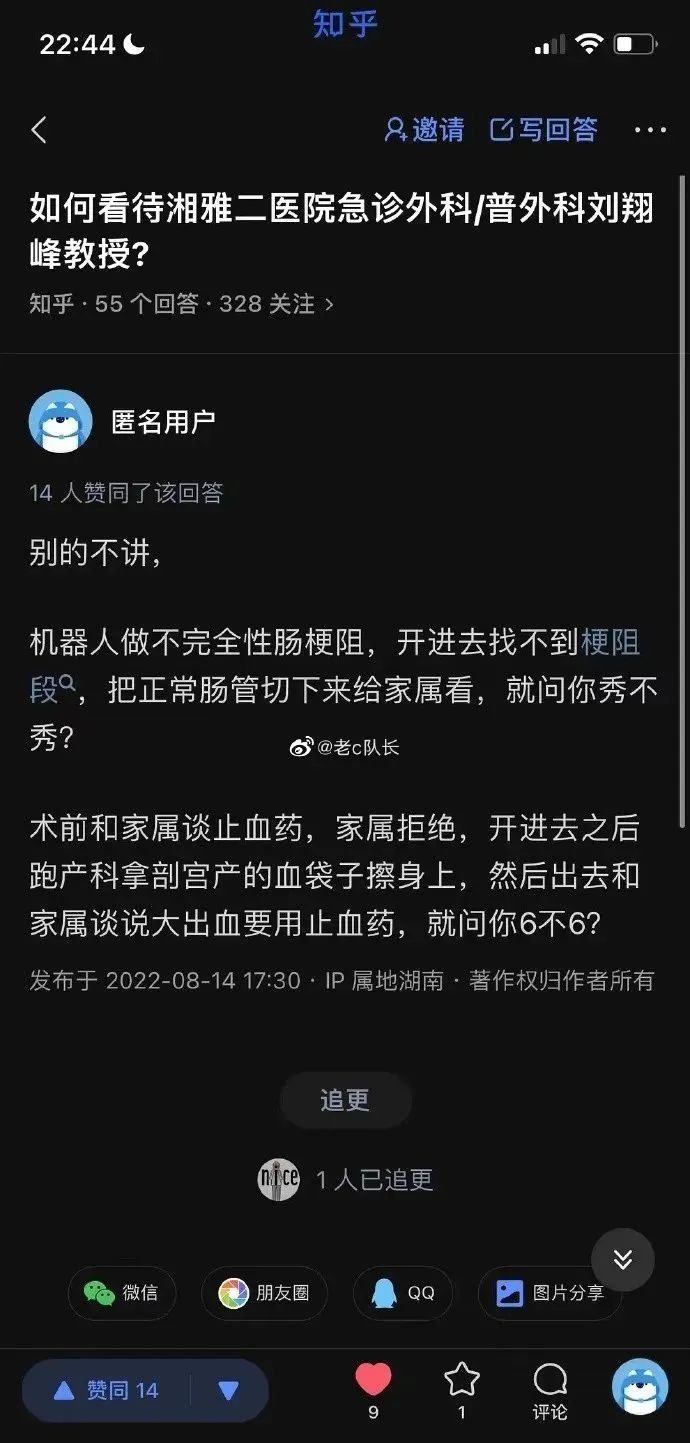
Task: Share the answer to 微信
Action: tap(121, 1293)
